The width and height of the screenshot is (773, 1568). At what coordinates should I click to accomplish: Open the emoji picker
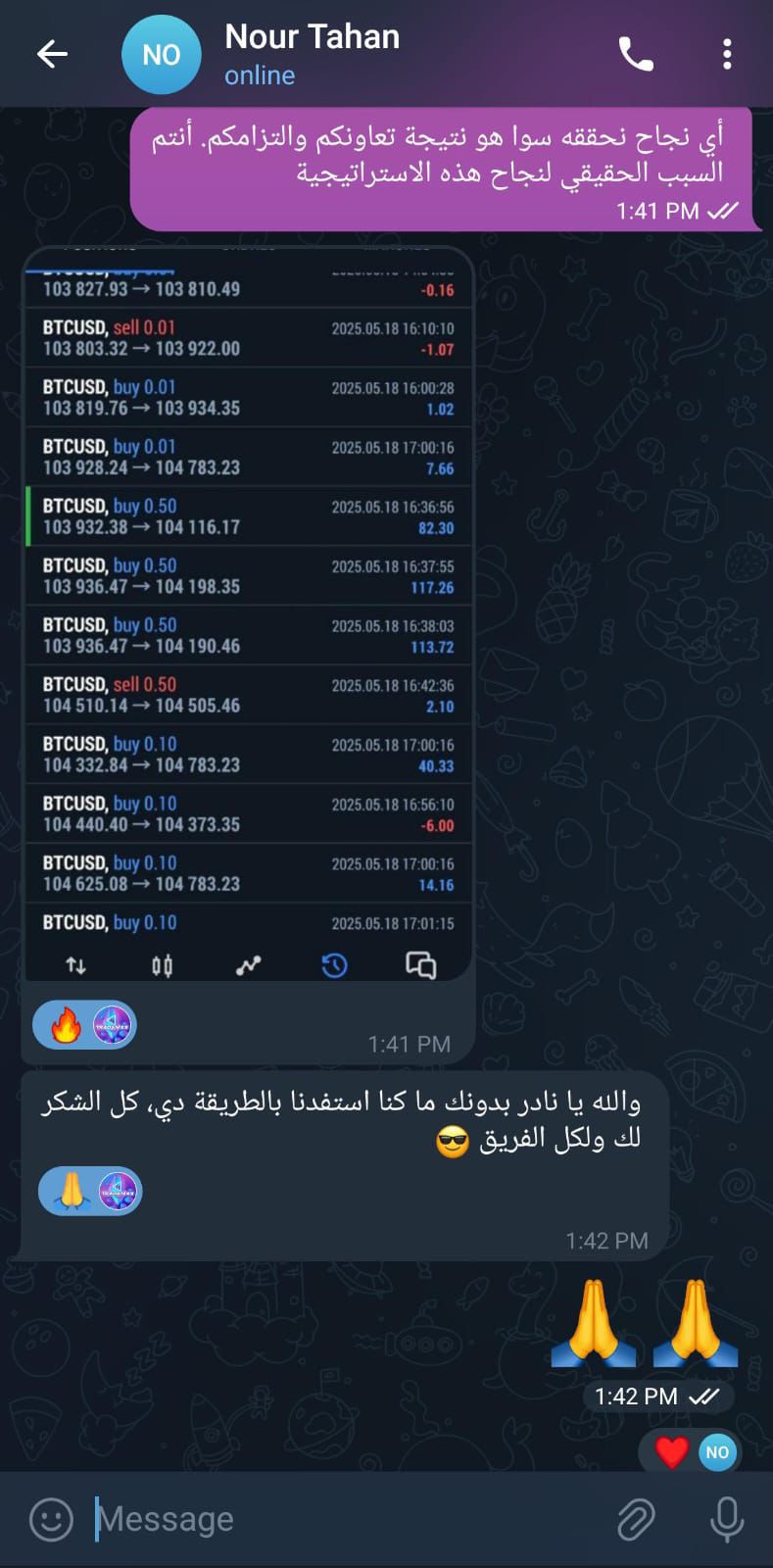(x=51, y=1519)
